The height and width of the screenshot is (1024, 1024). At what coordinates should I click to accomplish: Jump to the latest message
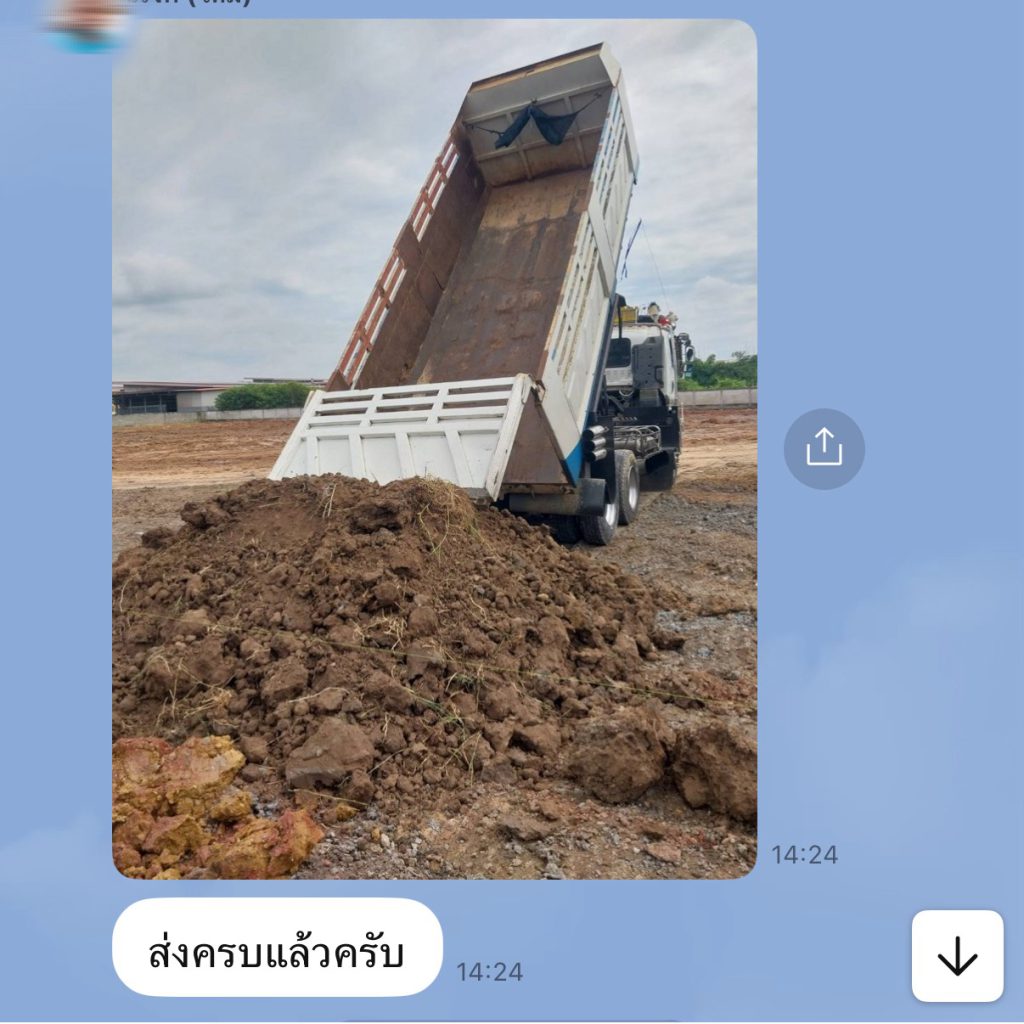957,956
